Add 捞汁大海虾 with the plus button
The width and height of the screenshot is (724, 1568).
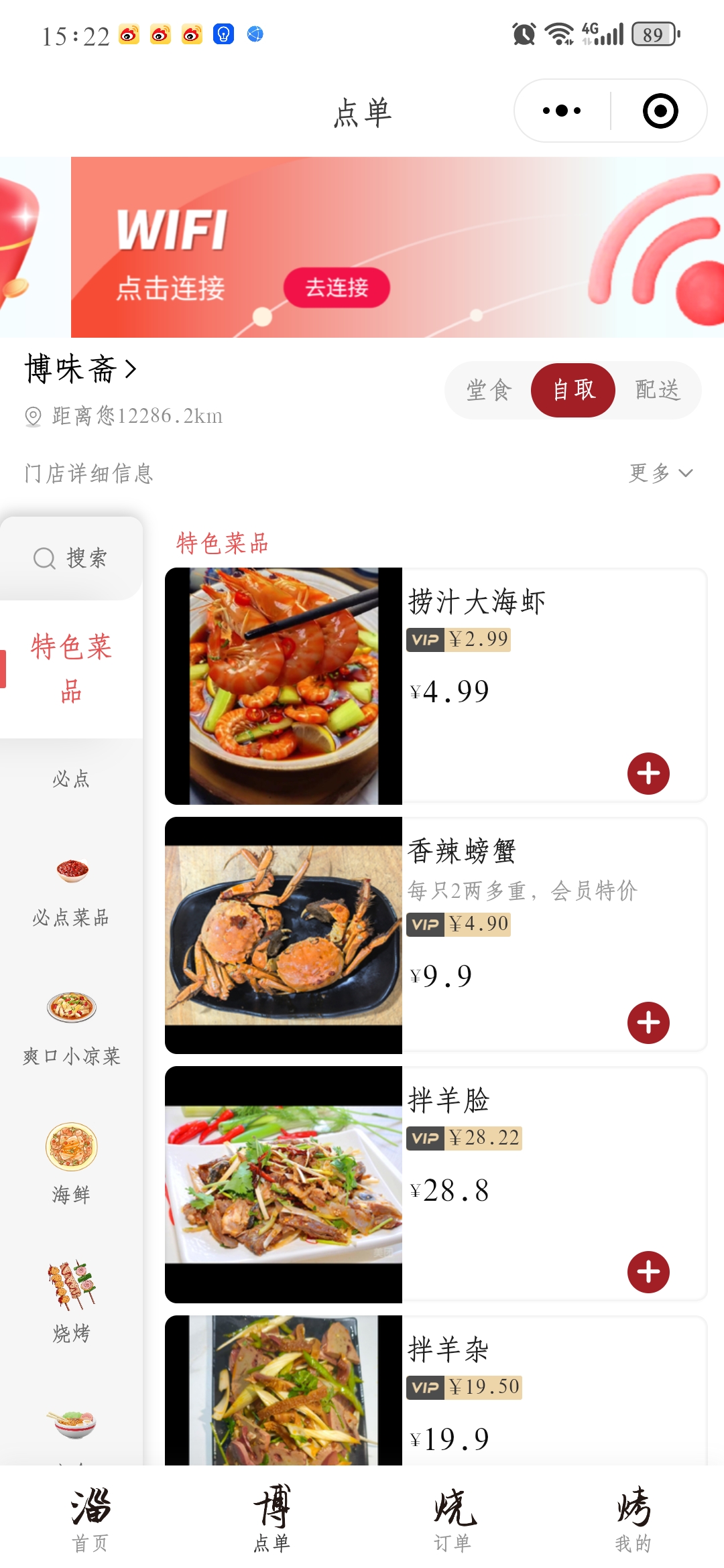point(647,773)
